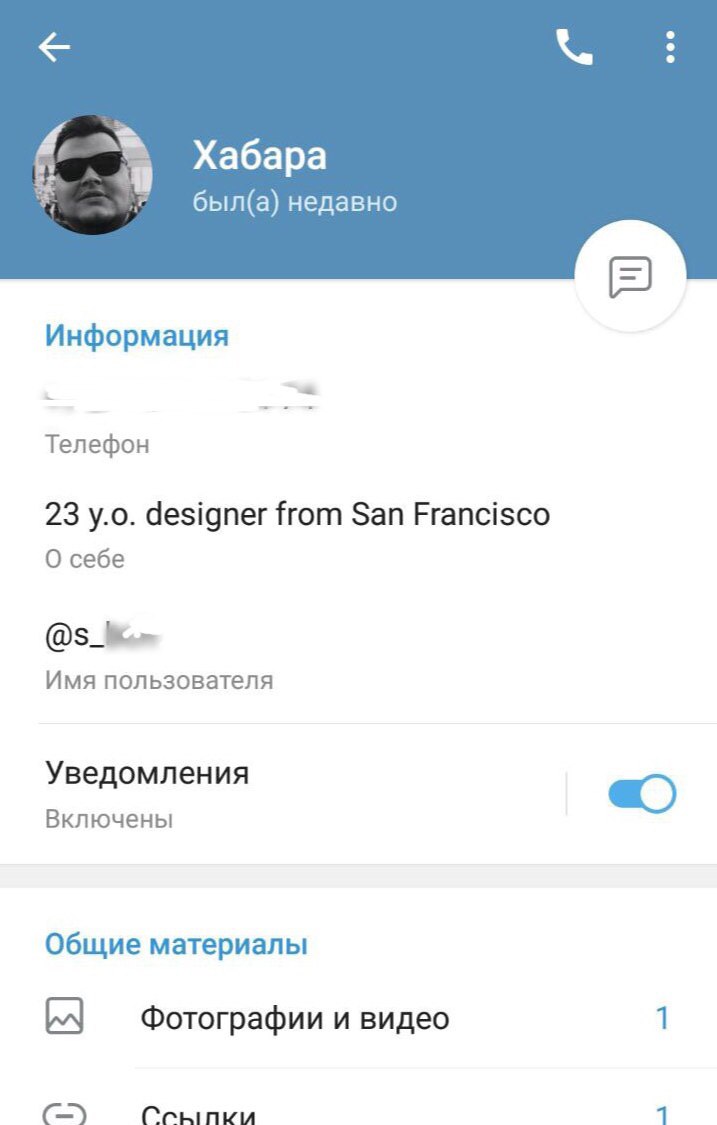
Task: Open the three-dot overflow menu
Action: tap(670, 47)
